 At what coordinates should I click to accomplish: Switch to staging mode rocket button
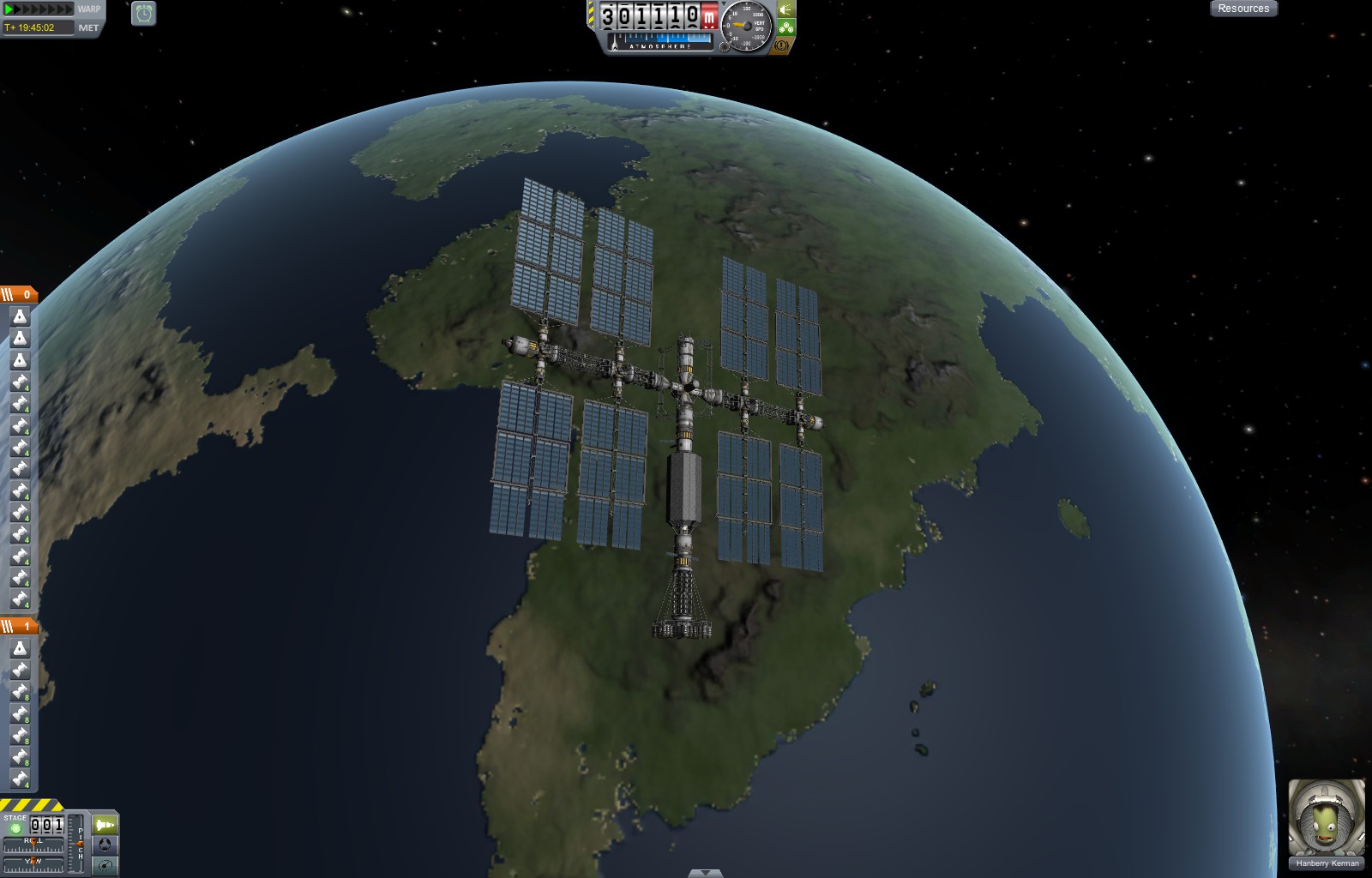[x=105, y=825]
